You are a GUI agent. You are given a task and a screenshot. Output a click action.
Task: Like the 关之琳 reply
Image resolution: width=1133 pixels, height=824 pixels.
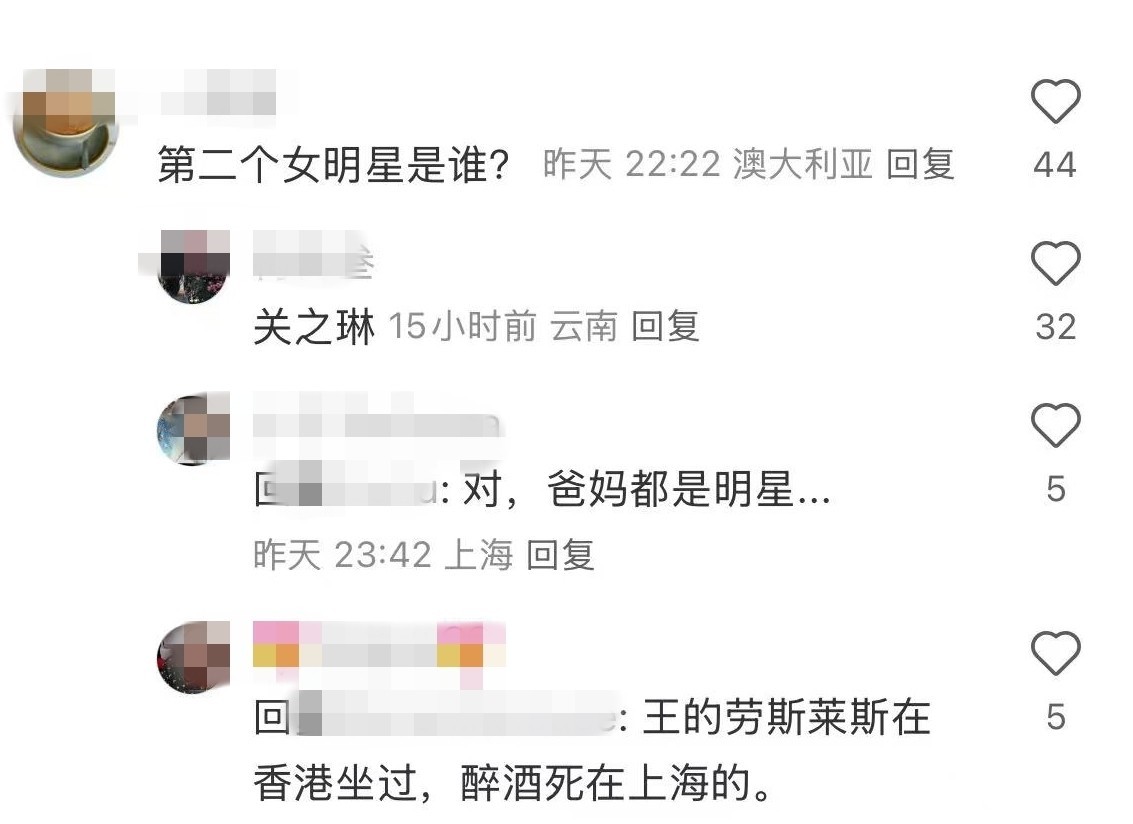coord(1055,266)
